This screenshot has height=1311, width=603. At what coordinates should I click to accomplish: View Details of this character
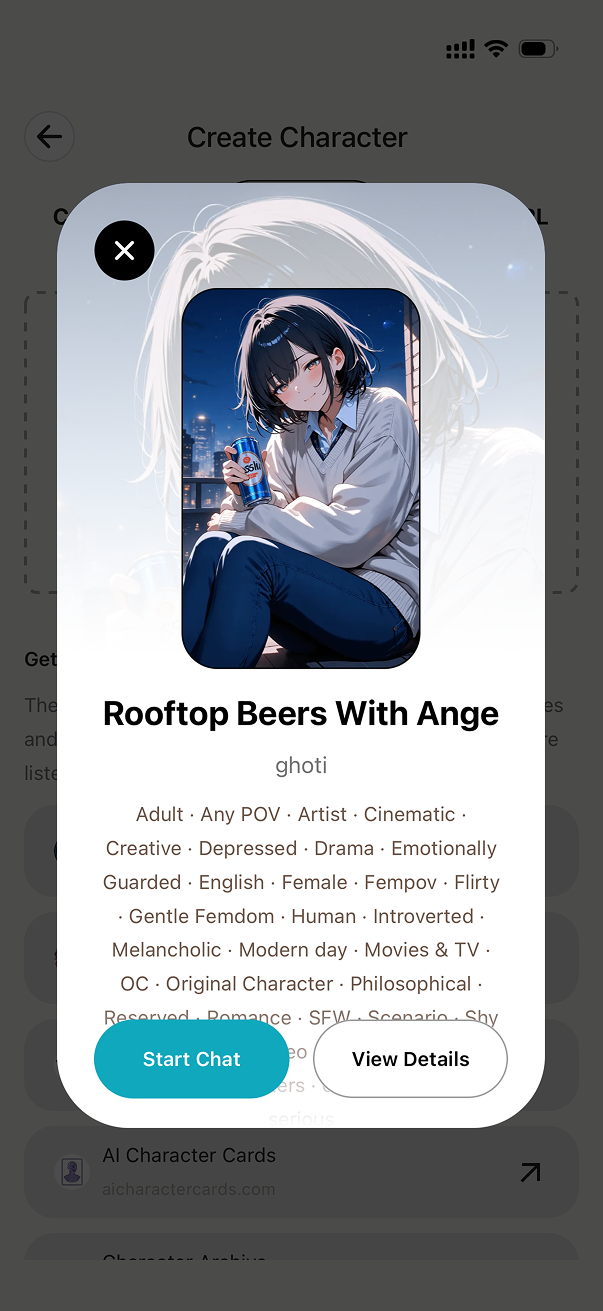(410, 1059)
